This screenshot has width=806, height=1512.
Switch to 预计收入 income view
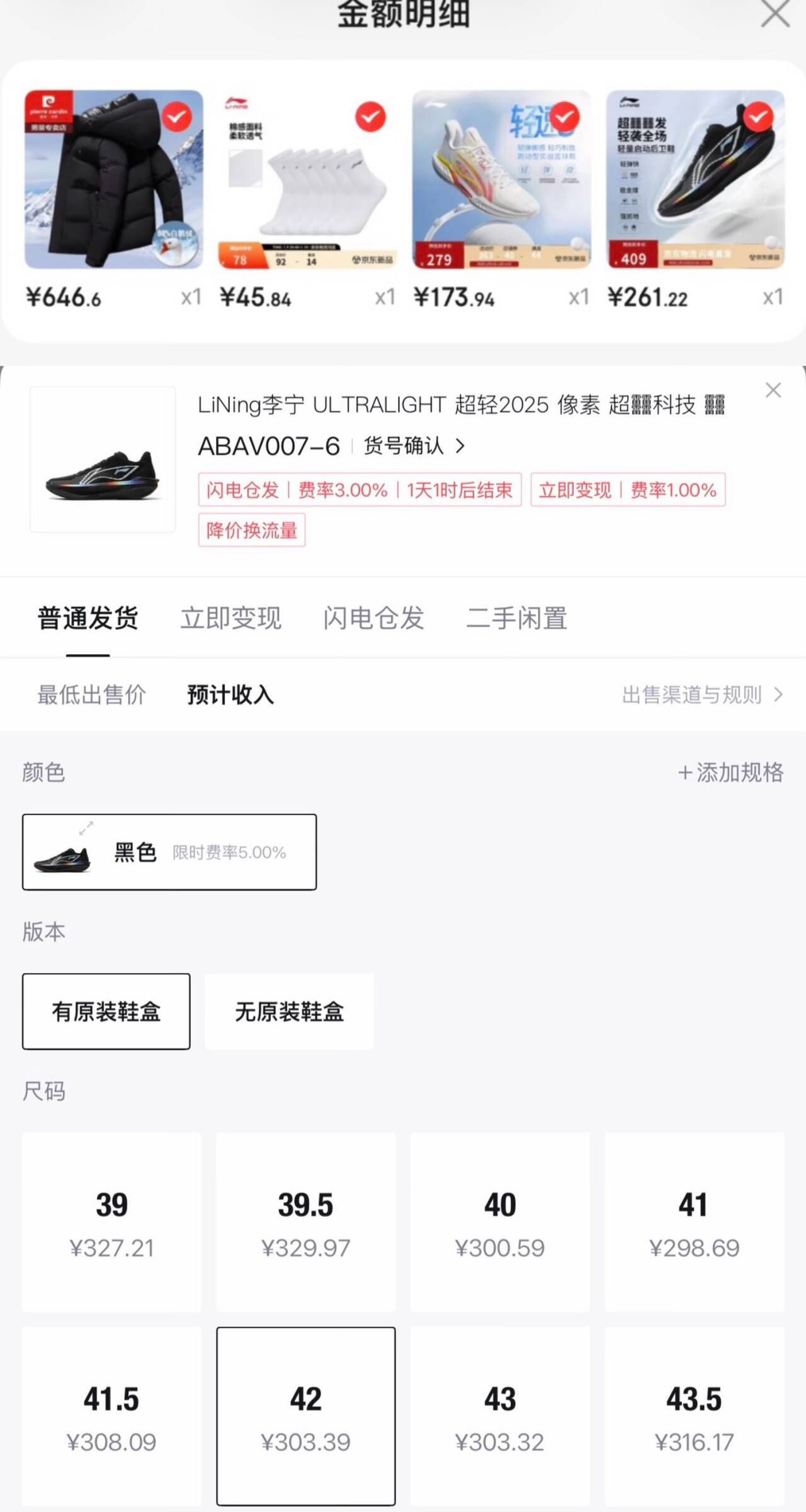(x=229, y=694)
